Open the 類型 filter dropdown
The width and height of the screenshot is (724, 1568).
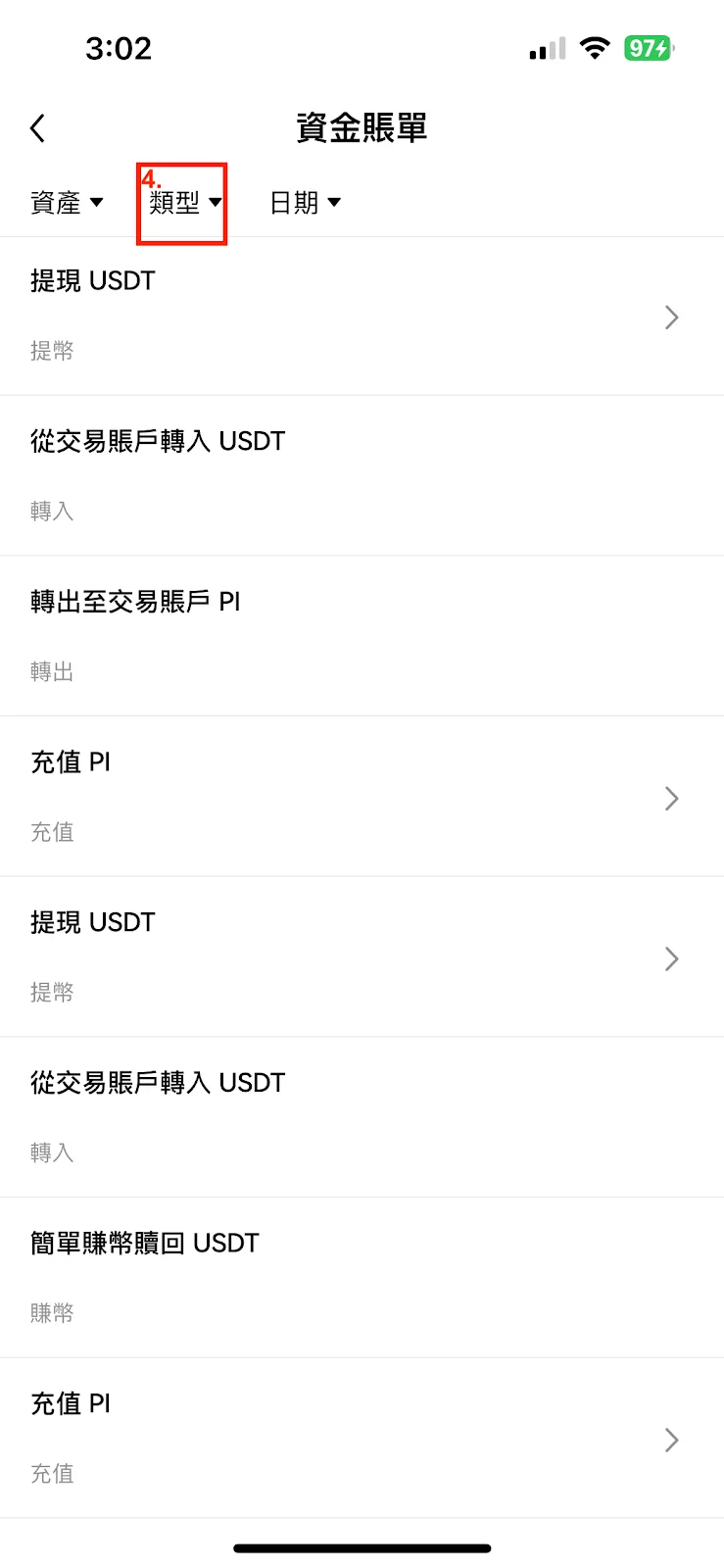185,203
